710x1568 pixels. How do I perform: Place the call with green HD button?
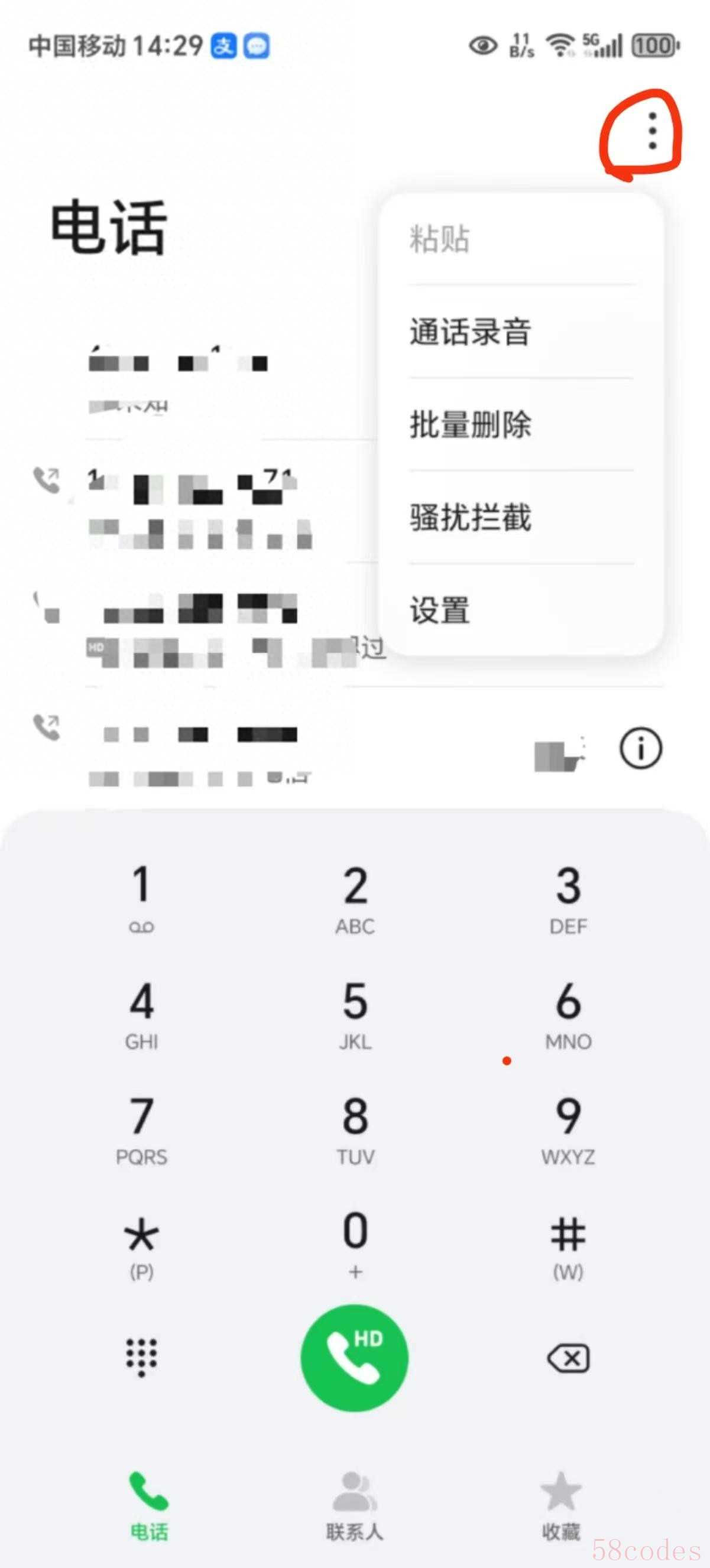coord(354,1358)
